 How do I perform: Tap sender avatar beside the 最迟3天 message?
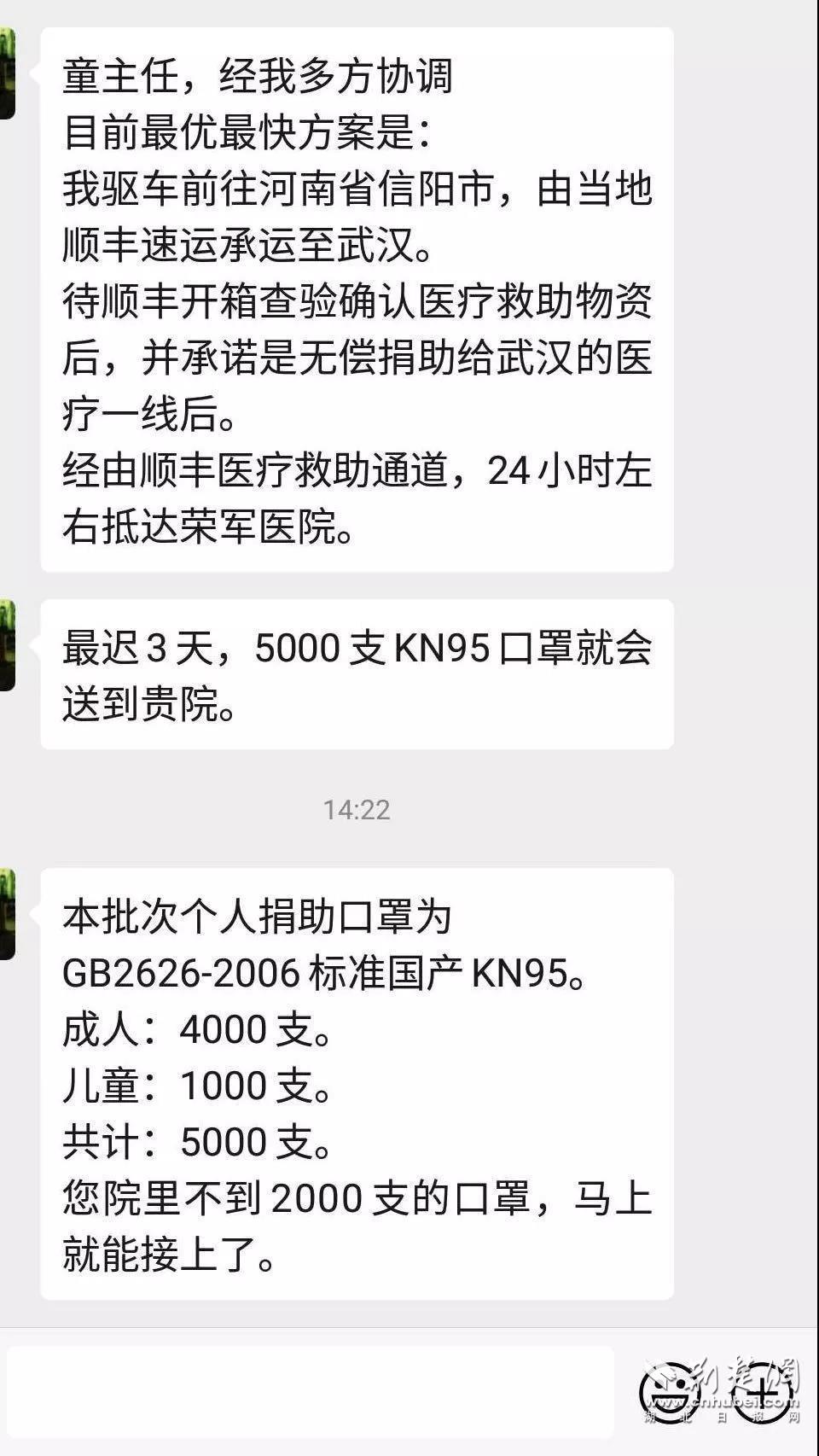pyautogui.click(x=7, y=645)
